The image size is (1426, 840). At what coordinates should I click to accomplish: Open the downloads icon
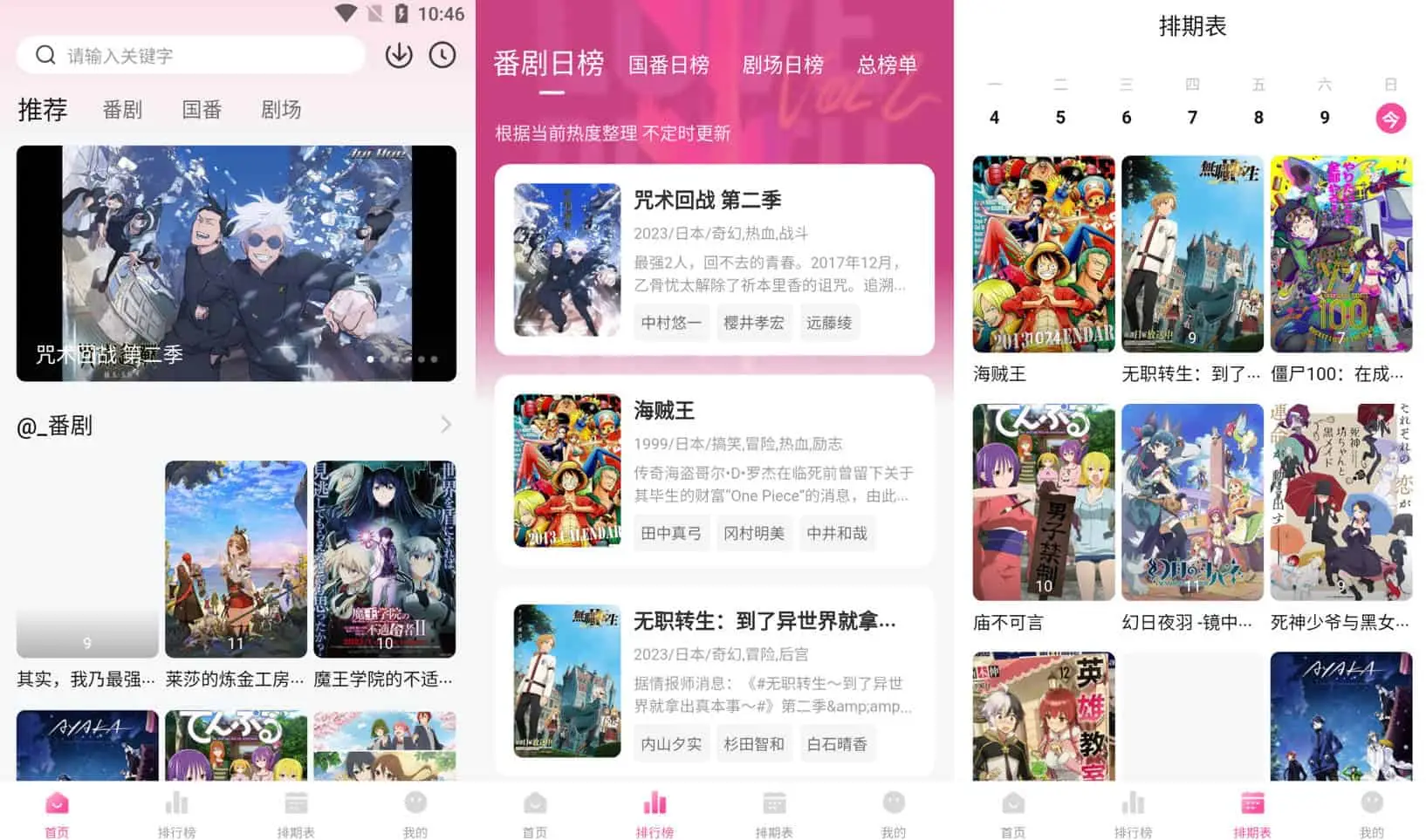(x=399, y=55)
